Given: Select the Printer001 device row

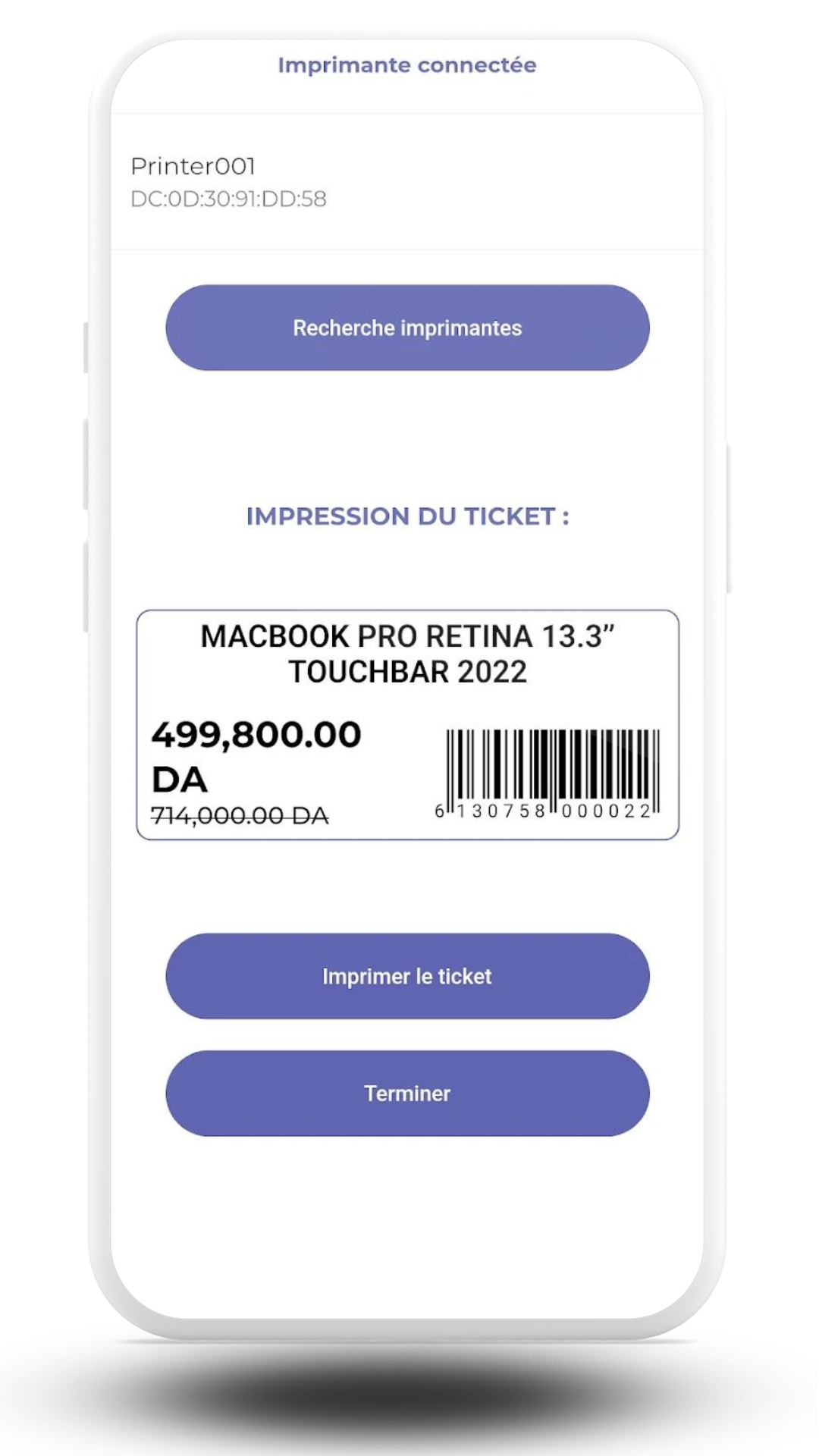Looking at the screenshot, I should click(x=407, y=182).
